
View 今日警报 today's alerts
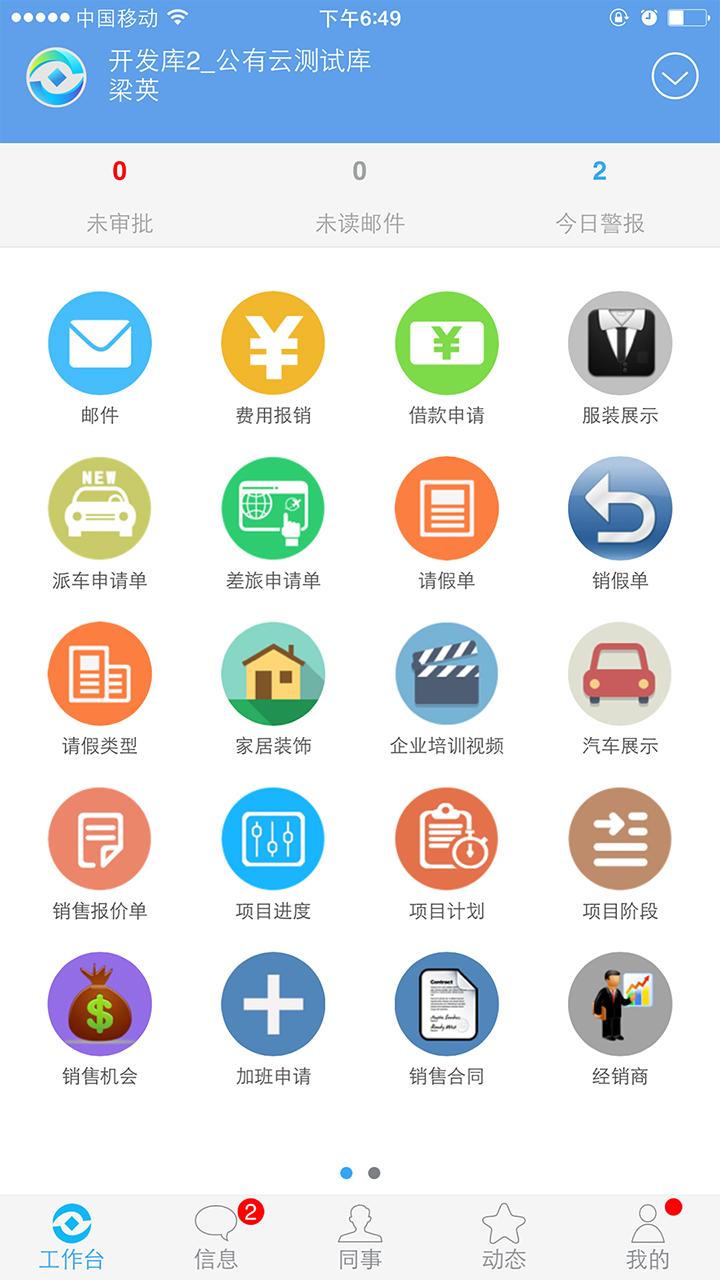pyautogui.click(x=599, y=196)
